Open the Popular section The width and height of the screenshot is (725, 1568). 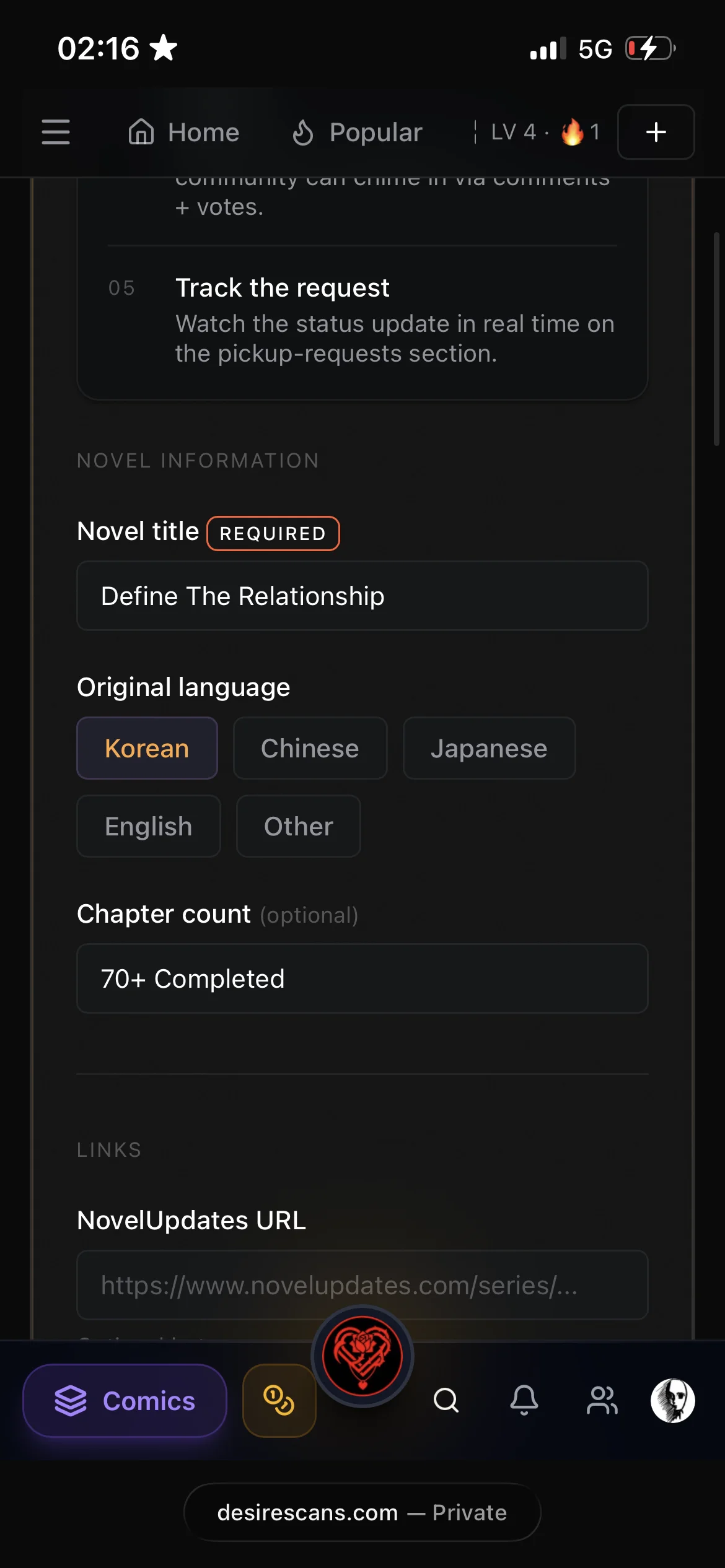tap(358, 133)
